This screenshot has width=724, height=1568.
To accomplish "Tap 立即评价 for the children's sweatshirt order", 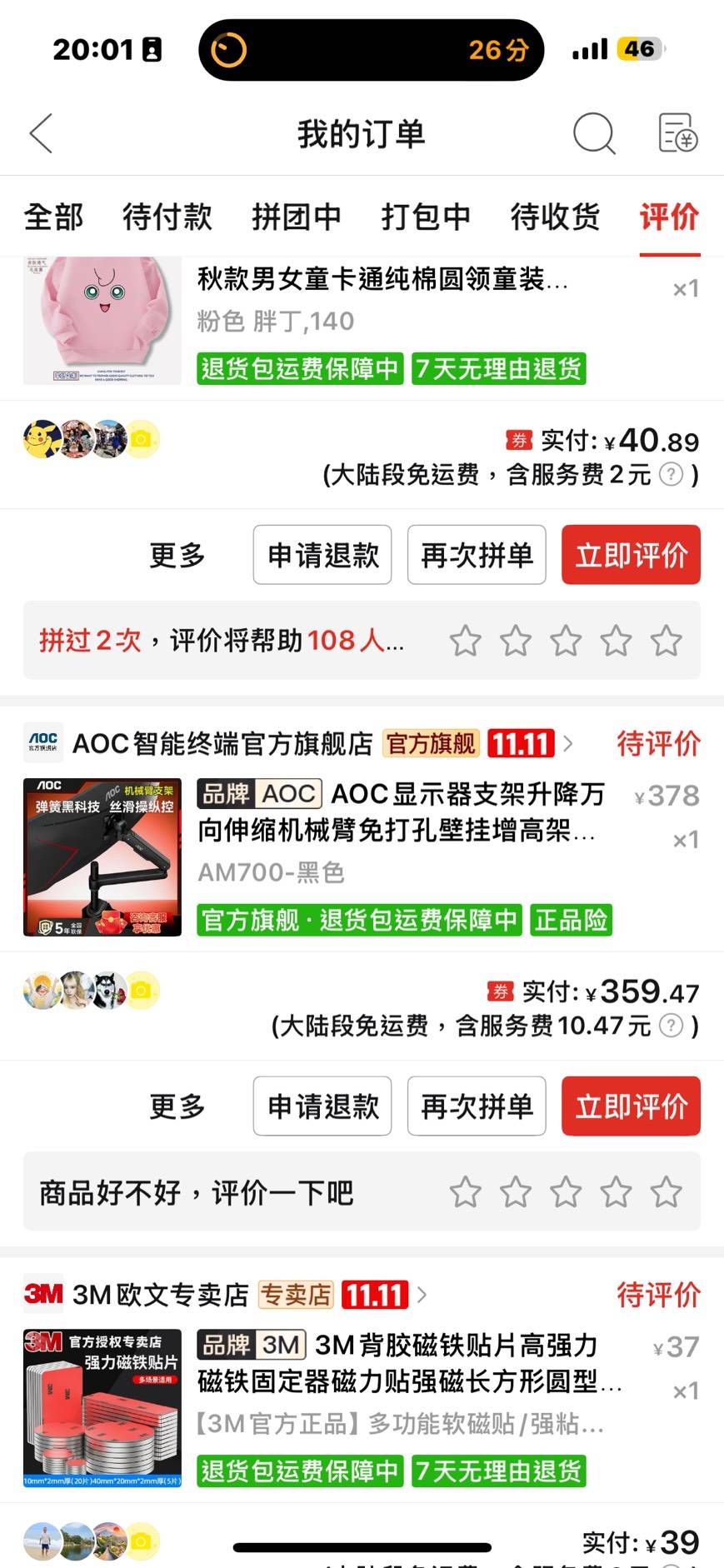I will (631, 555).
